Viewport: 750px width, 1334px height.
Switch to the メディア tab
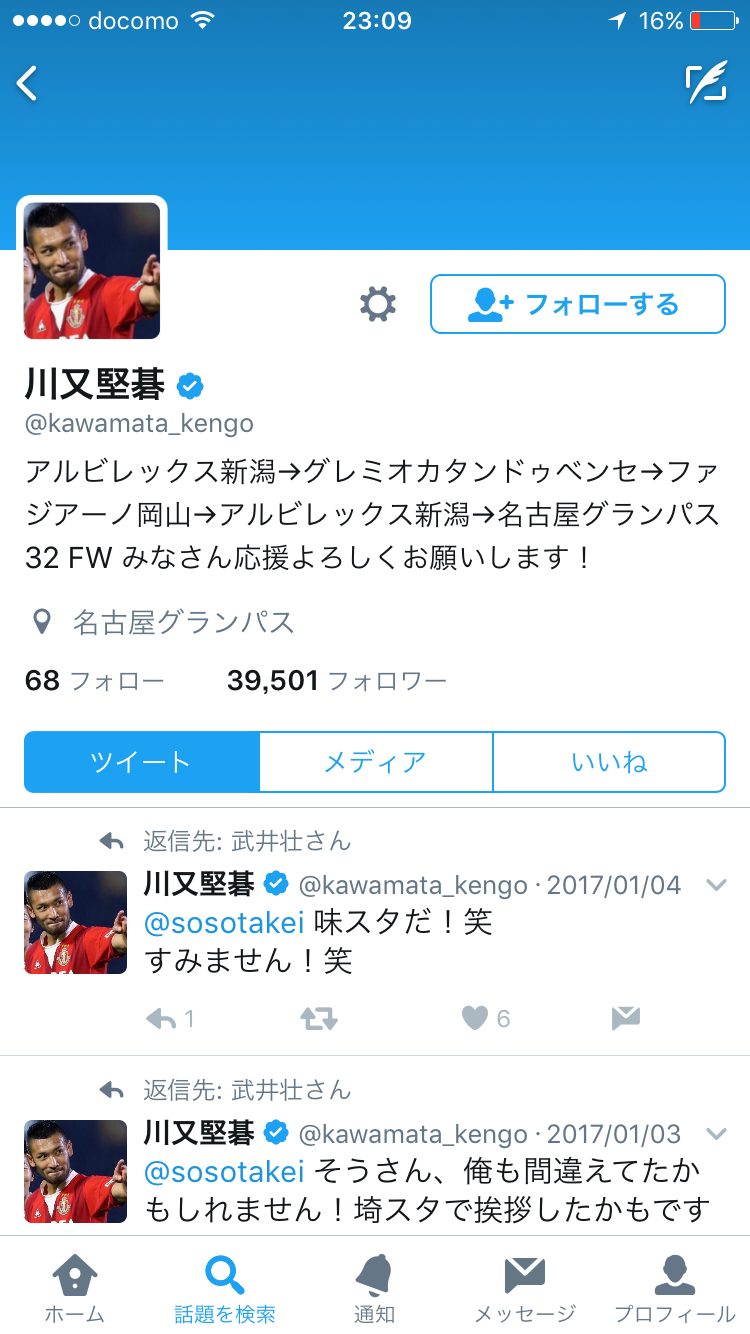pos(375,762)
